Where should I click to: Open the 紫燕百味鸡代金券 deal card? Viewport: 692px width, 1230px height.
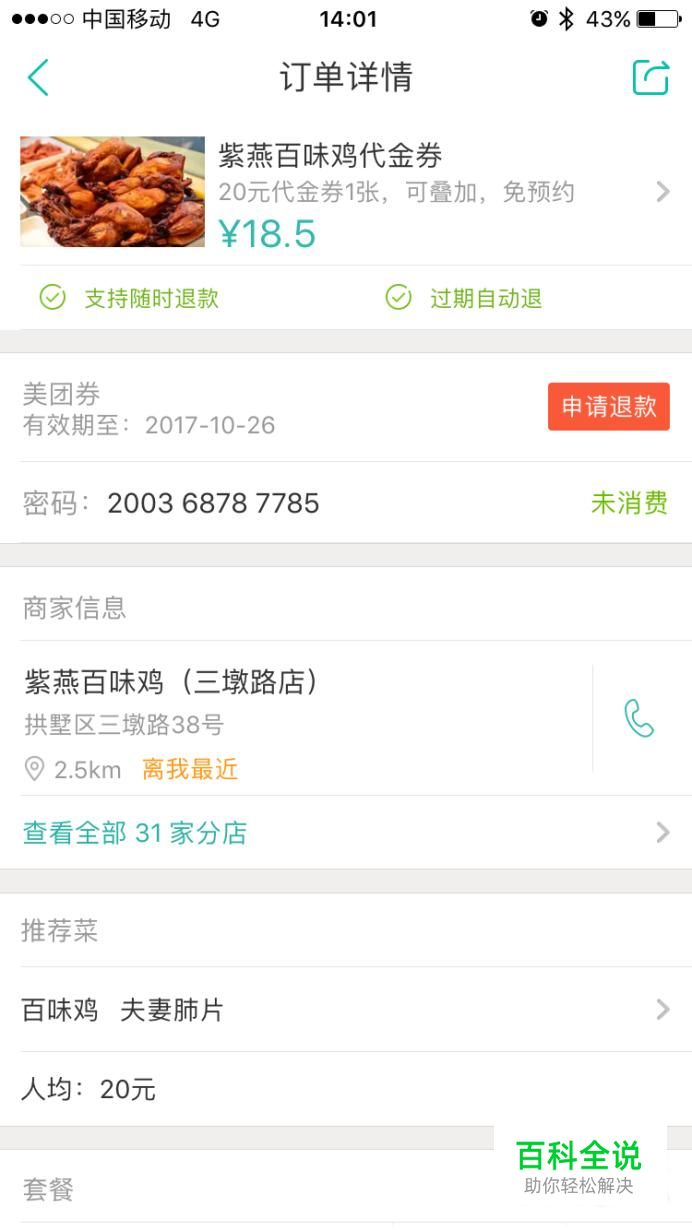(346, 193)
